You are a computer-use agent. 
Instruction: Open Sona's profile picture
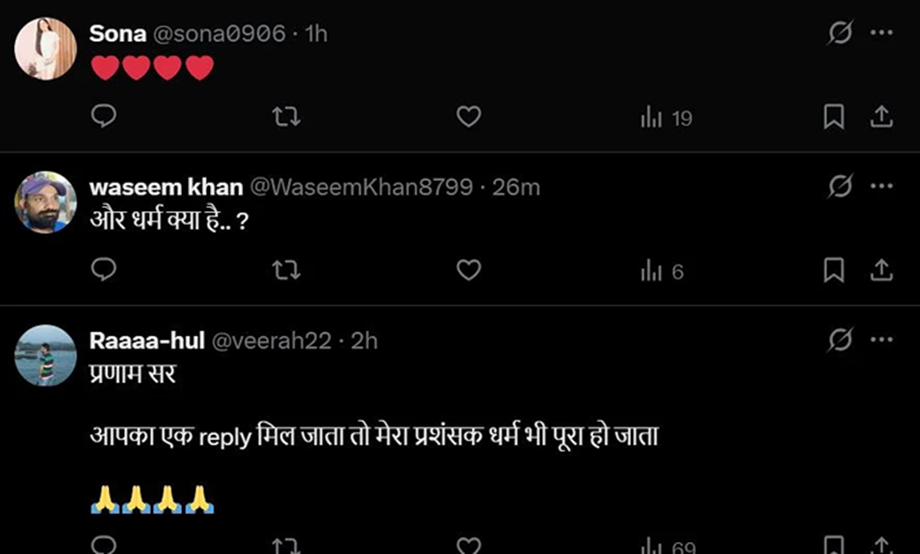tap(45, 48)
